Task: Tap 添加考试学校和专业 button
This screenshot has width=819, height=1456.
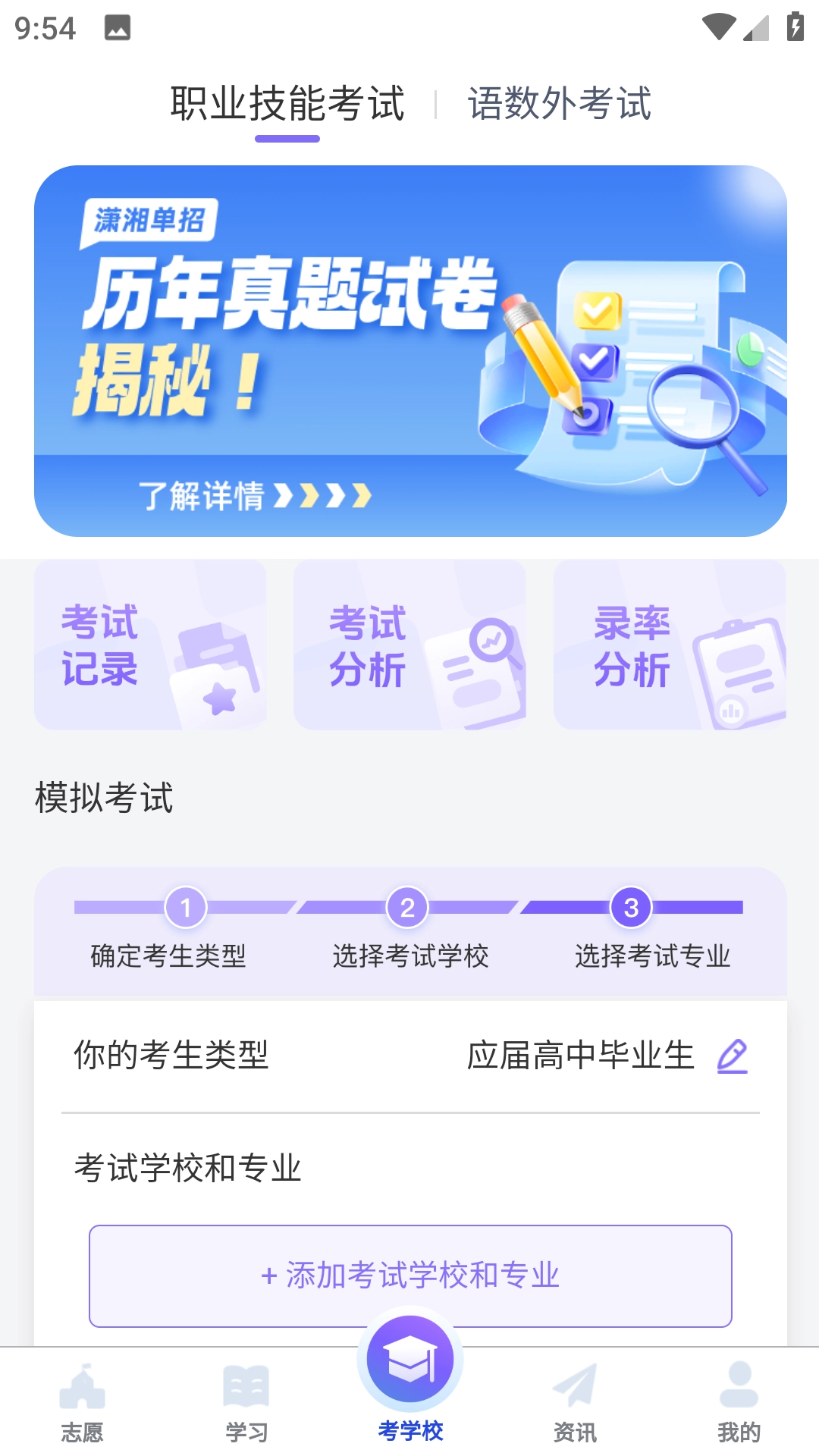Action: point(410,1276)
